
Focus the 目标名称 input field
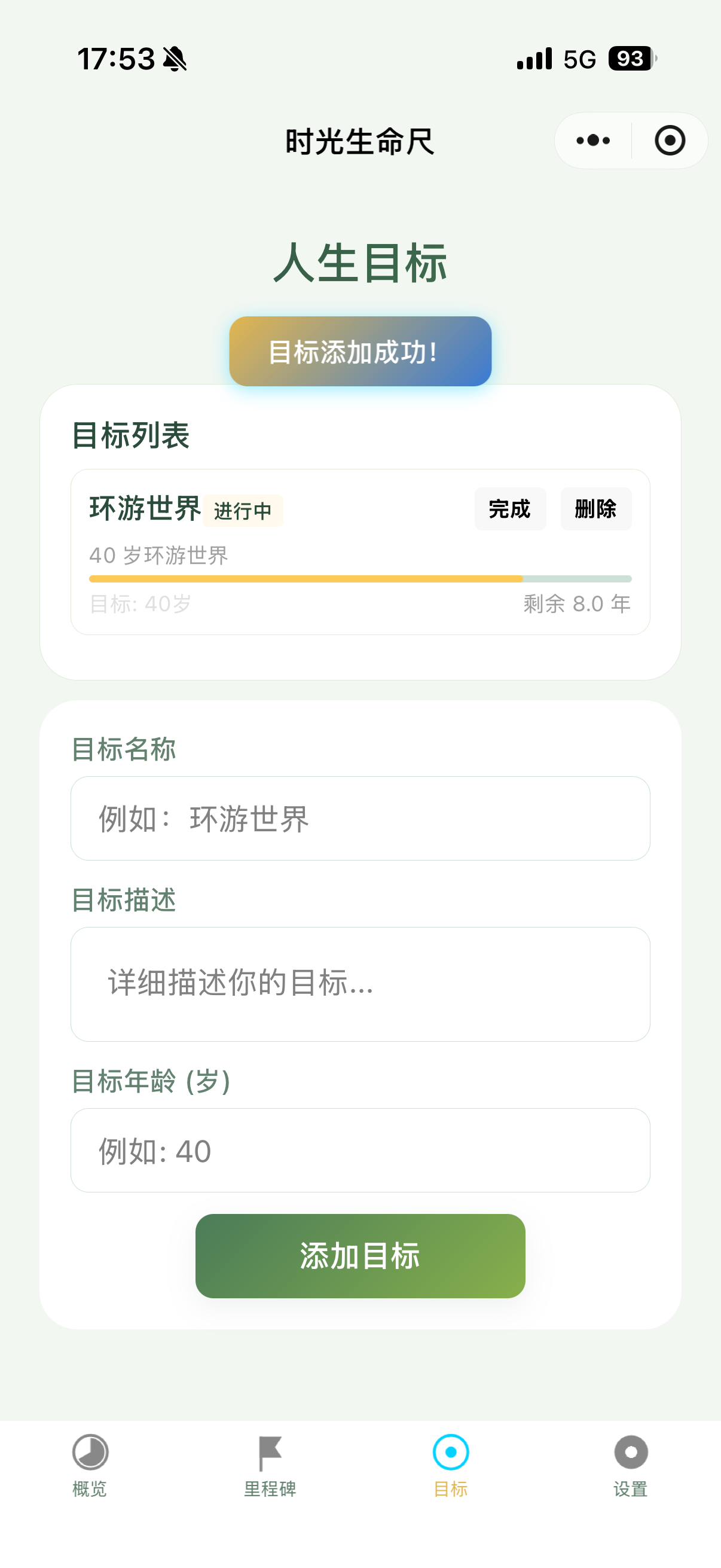[360, 818]
